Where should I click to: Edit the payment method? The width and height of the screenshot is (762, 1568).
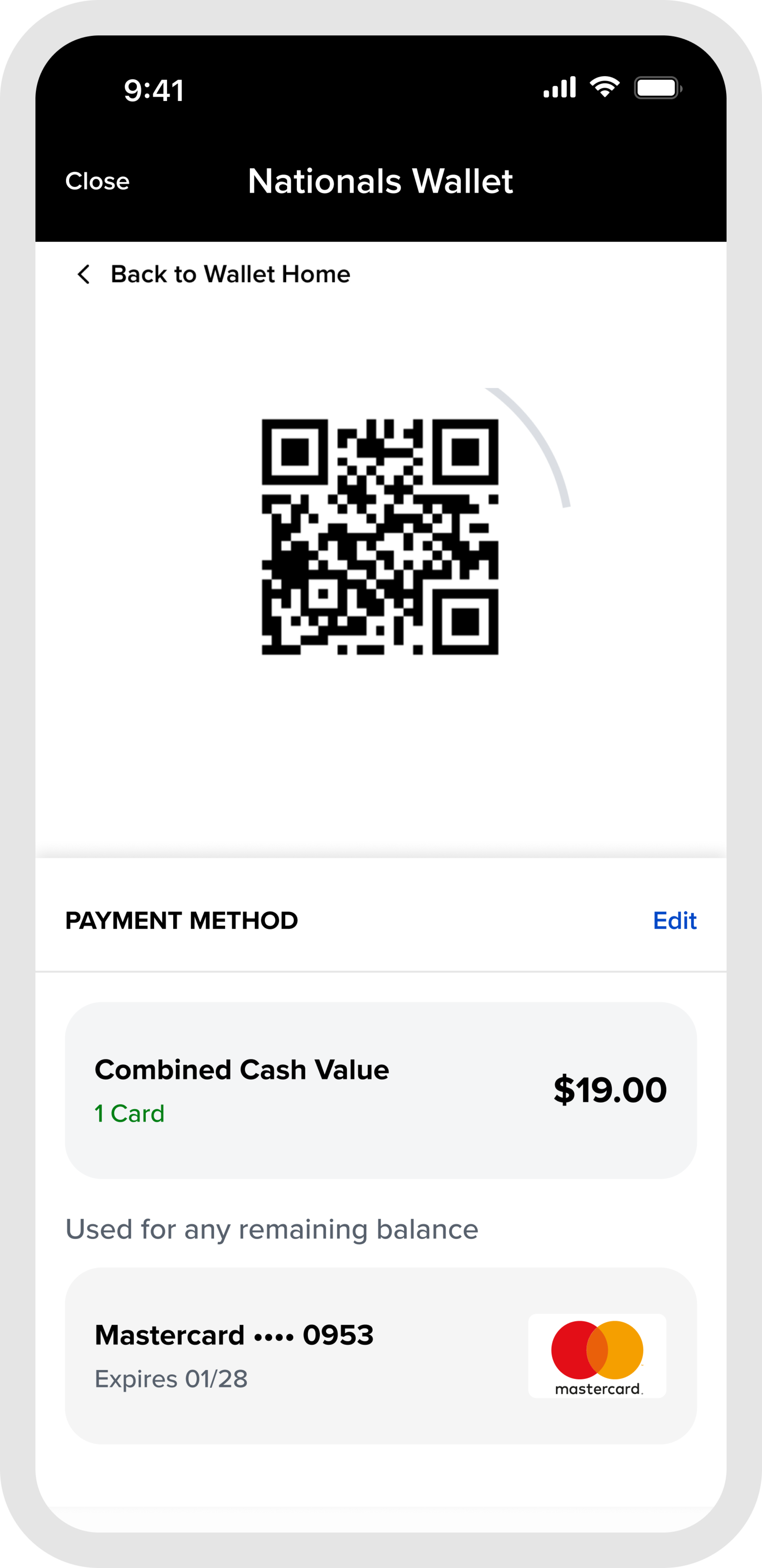(x=674, y=920)
